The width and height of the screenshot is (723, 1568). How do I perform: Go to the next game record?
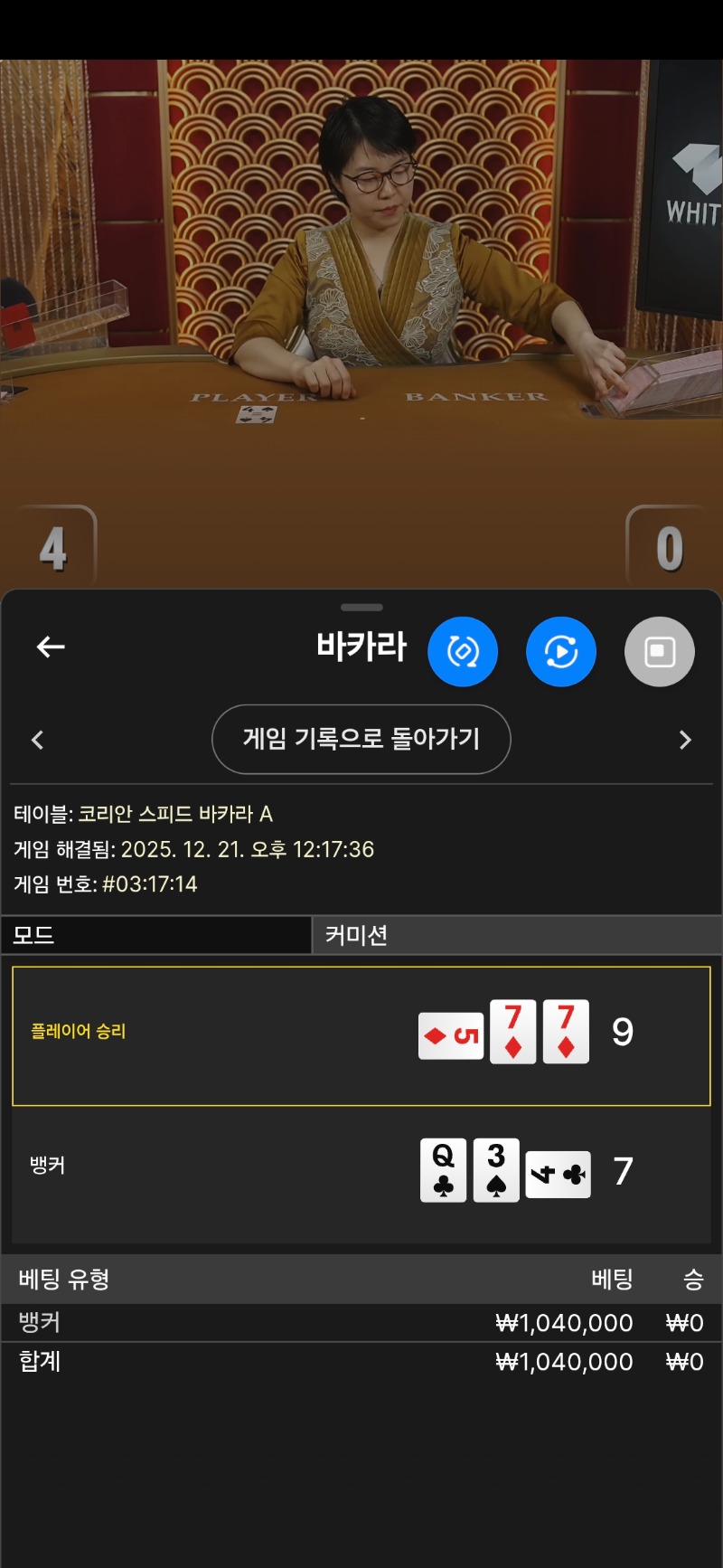pos(685,740)
